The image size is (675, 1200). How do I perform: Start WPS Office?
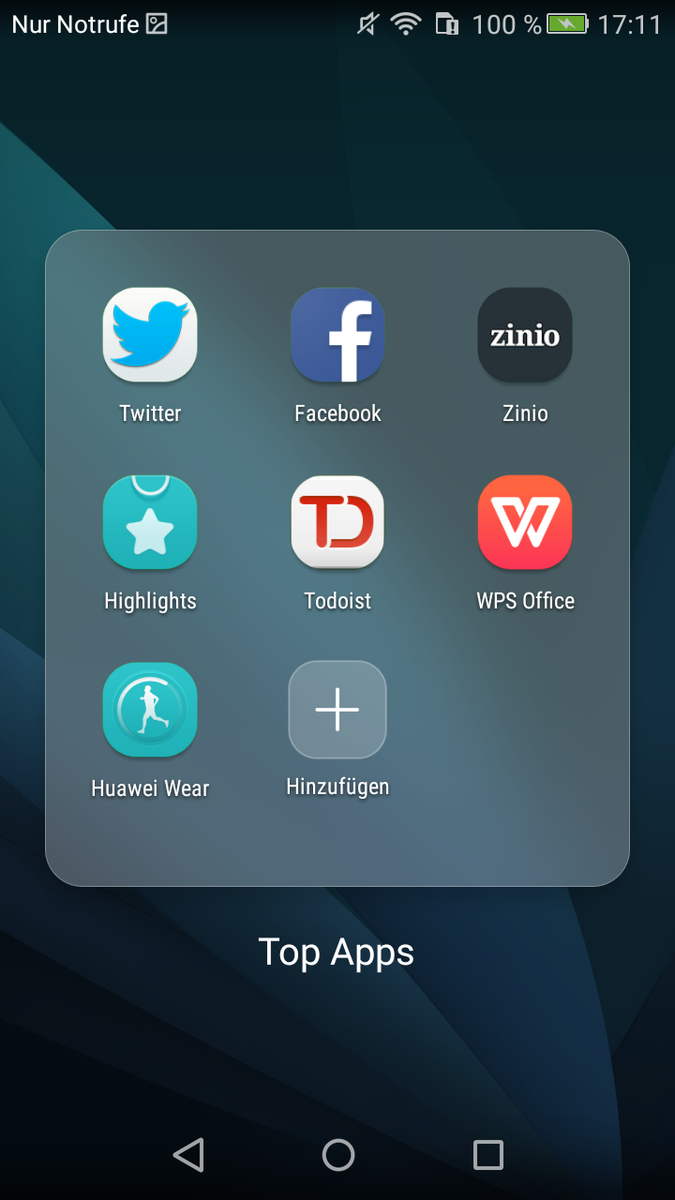[525, 523]
